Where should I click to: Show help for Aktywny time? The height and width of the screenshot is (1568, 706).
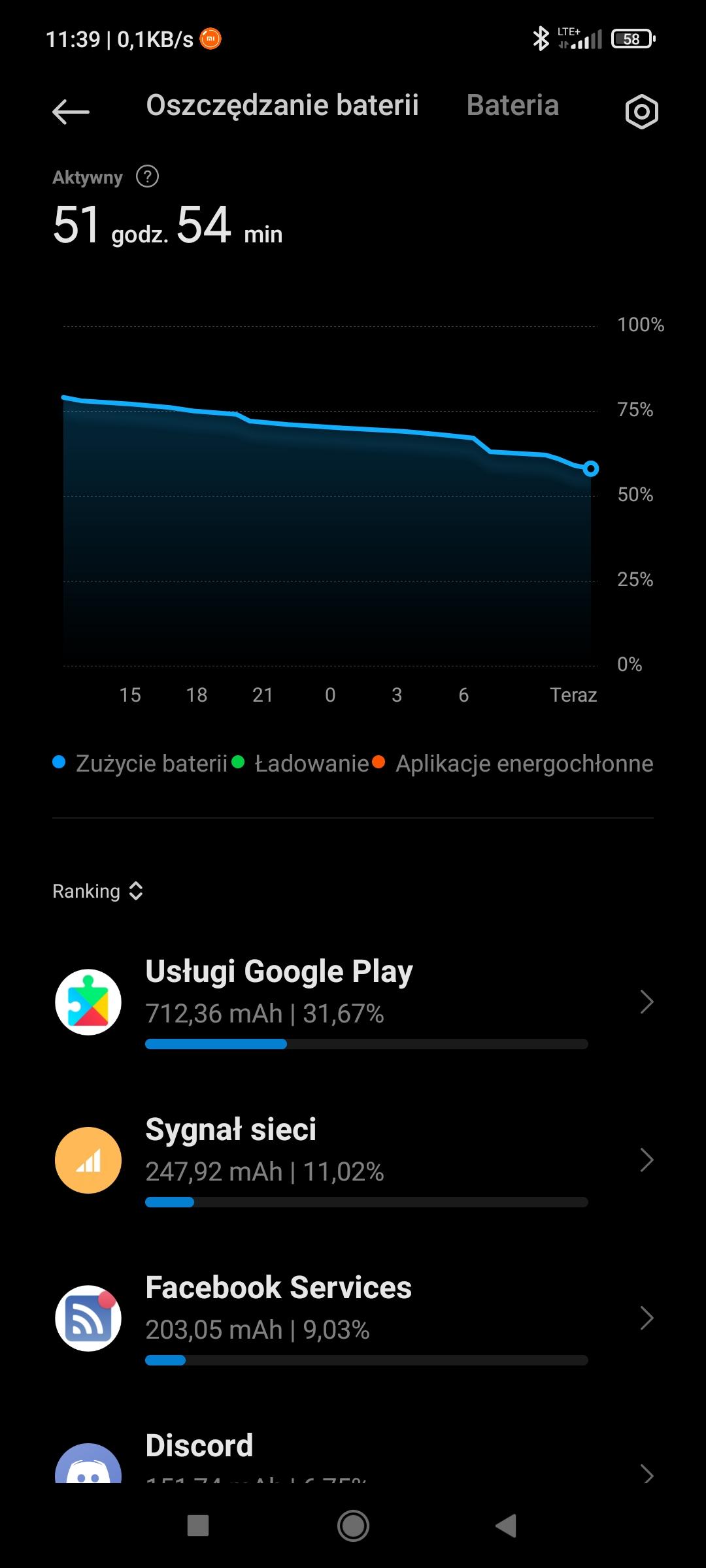click(147, 176)
